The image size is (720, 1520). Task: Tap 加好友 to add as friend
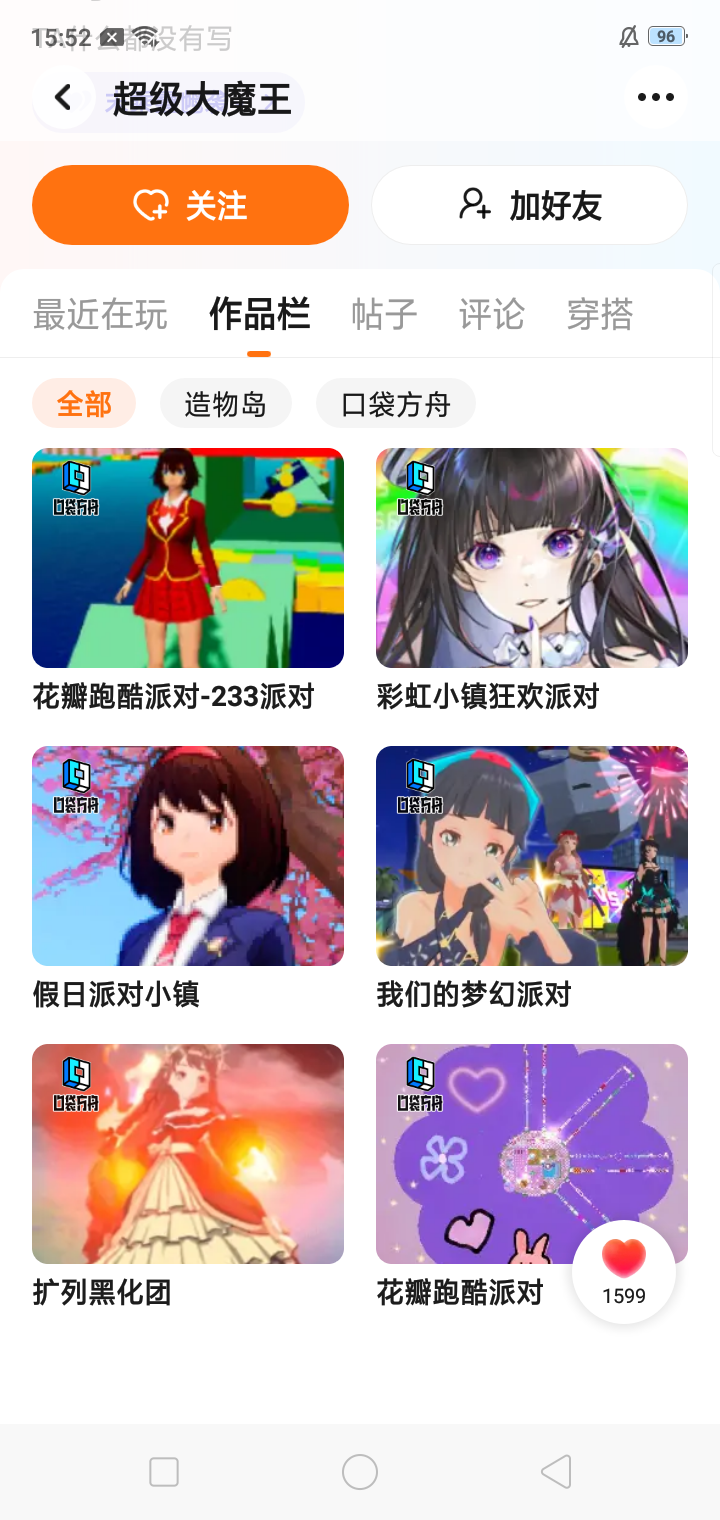[x=529, y=205]
